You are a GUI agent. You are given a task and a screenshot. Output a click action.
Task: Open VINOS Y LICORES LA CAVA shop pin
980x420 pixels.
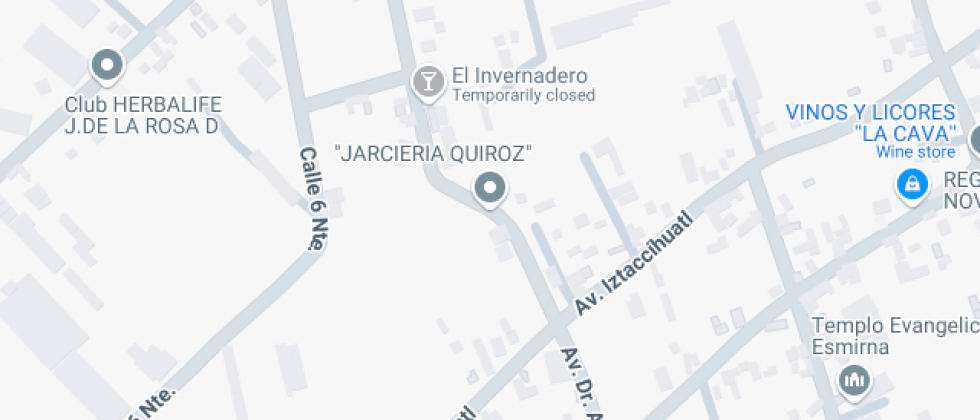click(911, 184)
